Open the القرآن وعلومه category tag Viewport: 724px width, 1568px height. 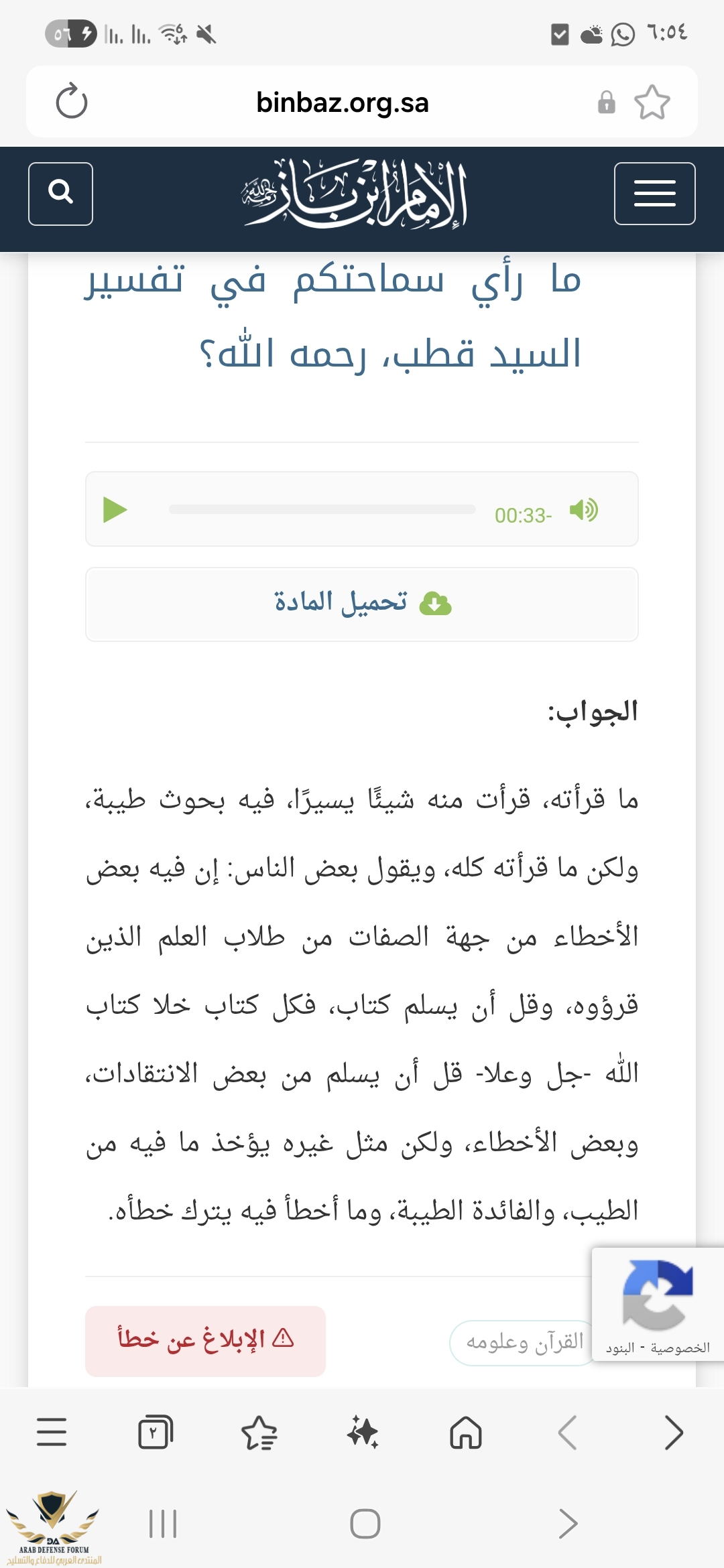[x=523, y=1342]
